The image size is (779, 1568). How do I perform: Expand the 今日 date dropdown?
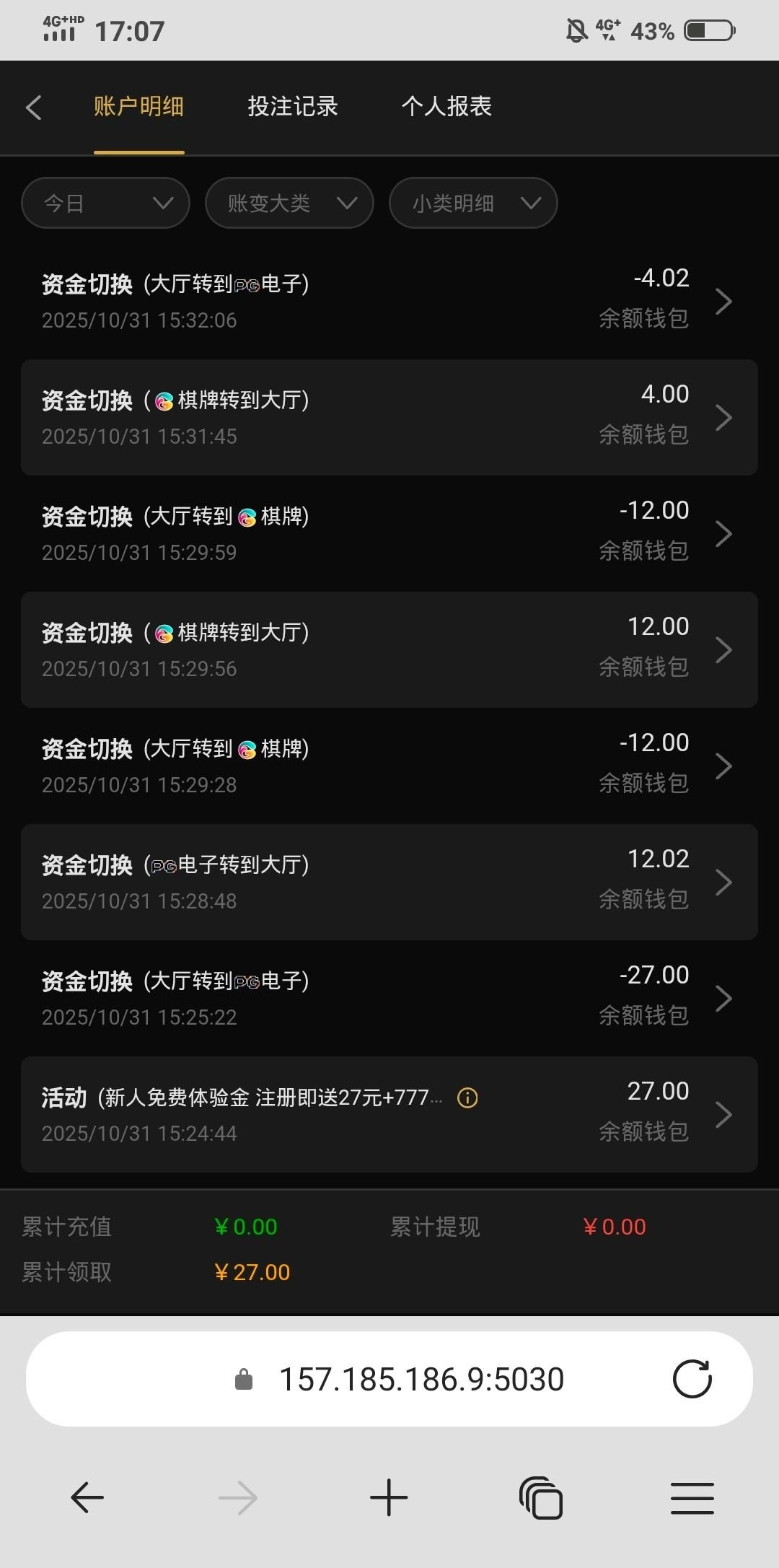point(105,203)
